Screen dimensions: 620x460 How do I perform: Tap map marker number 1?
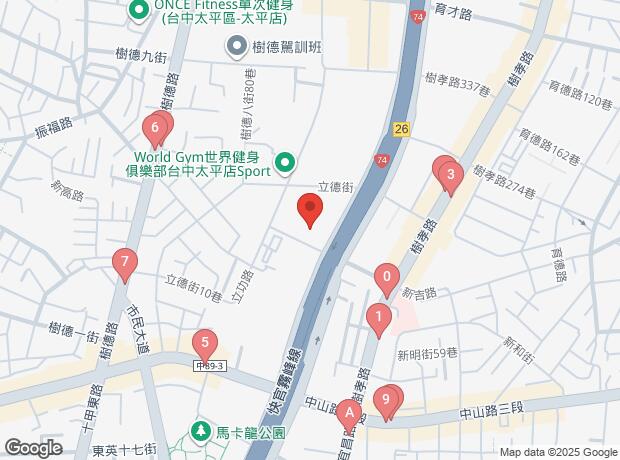click(x=379, y=319)
